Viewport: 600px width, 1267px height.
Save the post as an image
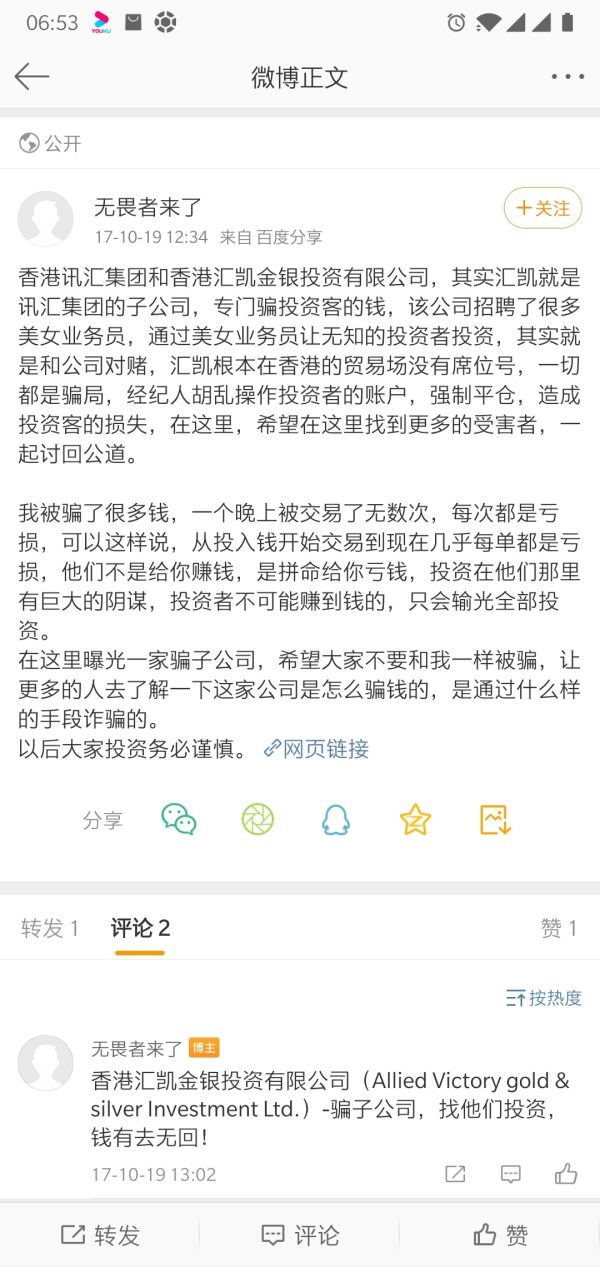click(x=495, y=820)
